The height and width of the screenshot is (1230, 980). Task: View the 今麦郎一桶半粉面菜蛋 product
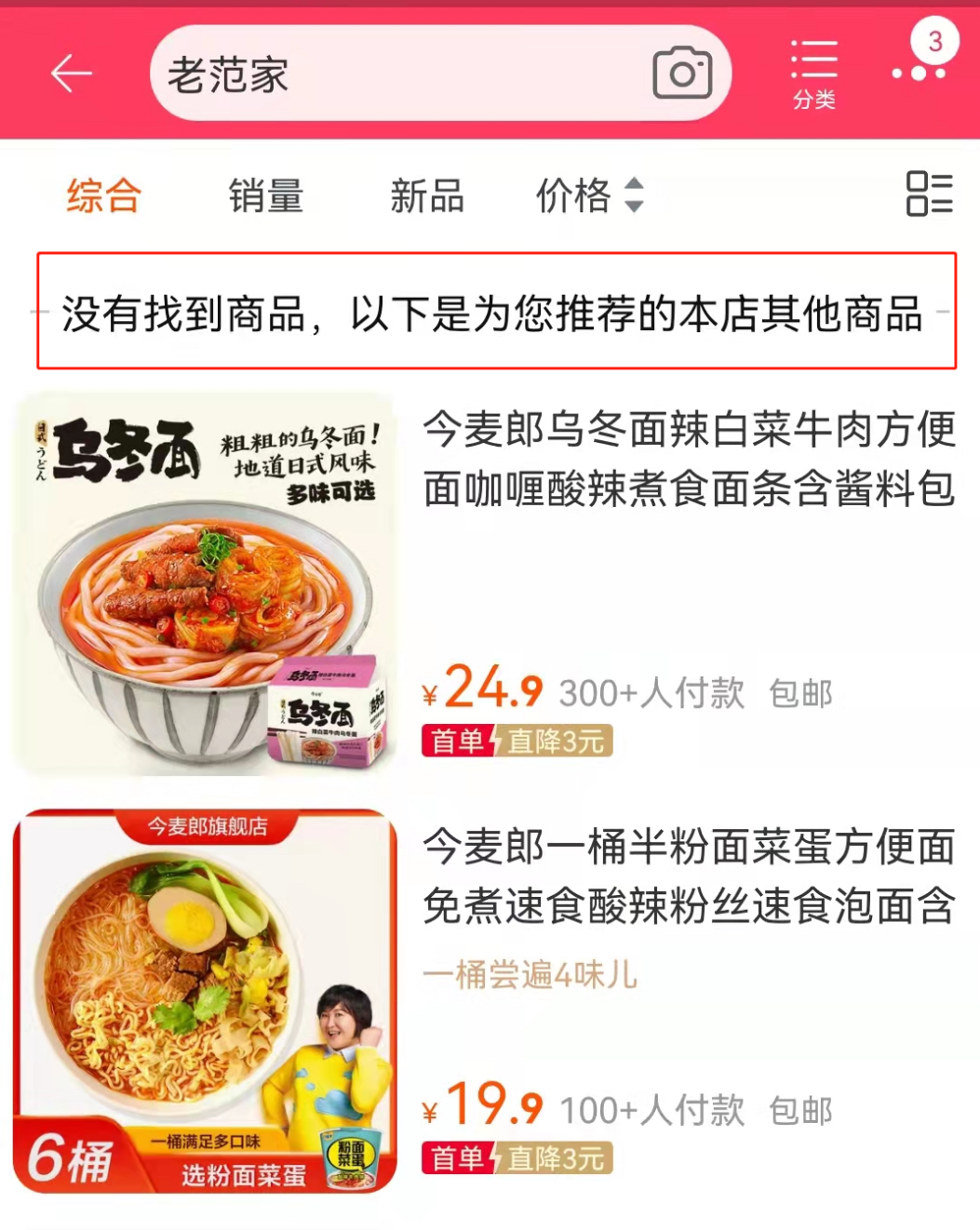[x=689, y=876]
